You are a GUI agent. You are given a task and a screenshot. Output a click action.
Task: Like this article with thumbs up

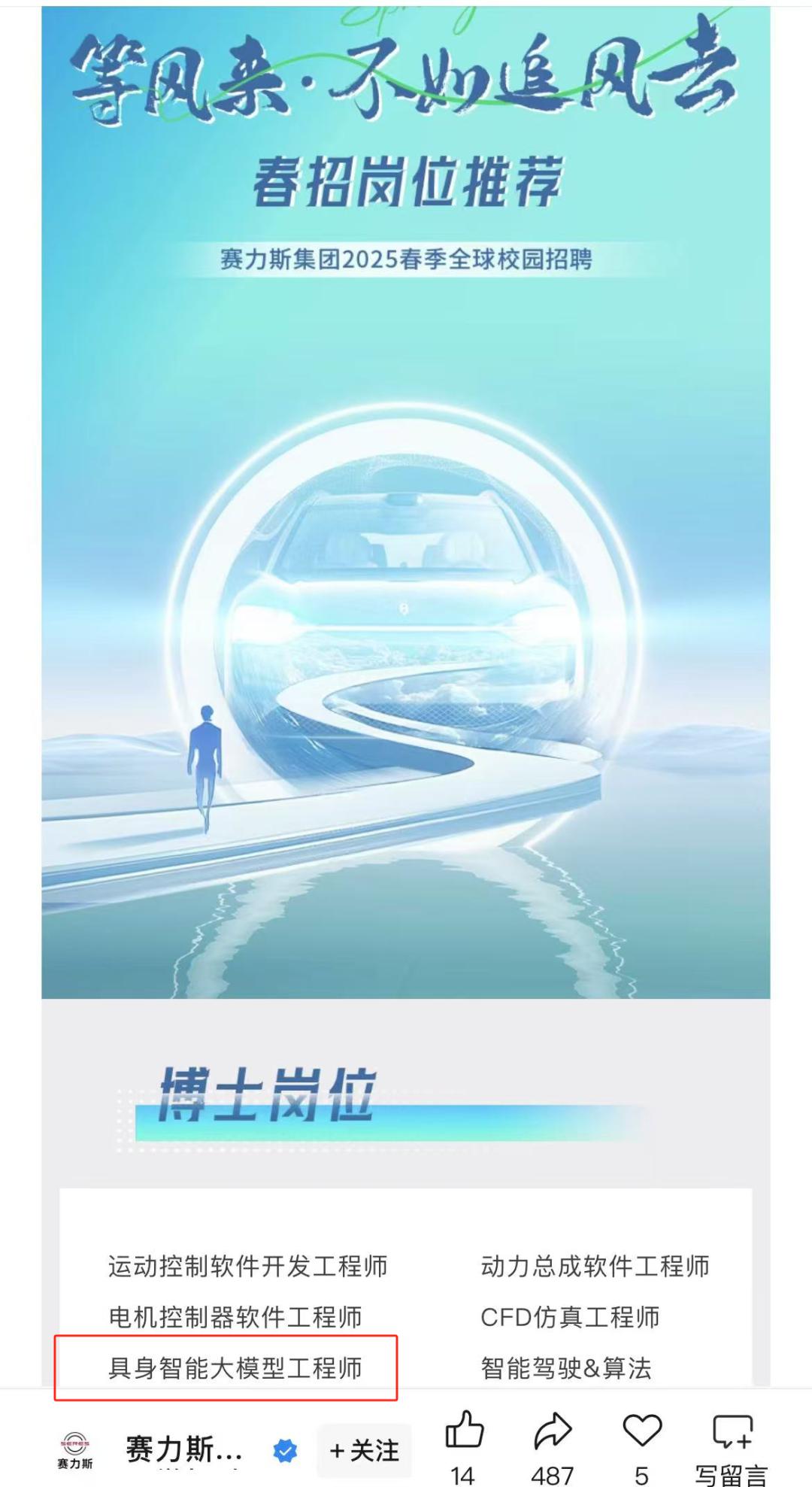(464, 1431)
